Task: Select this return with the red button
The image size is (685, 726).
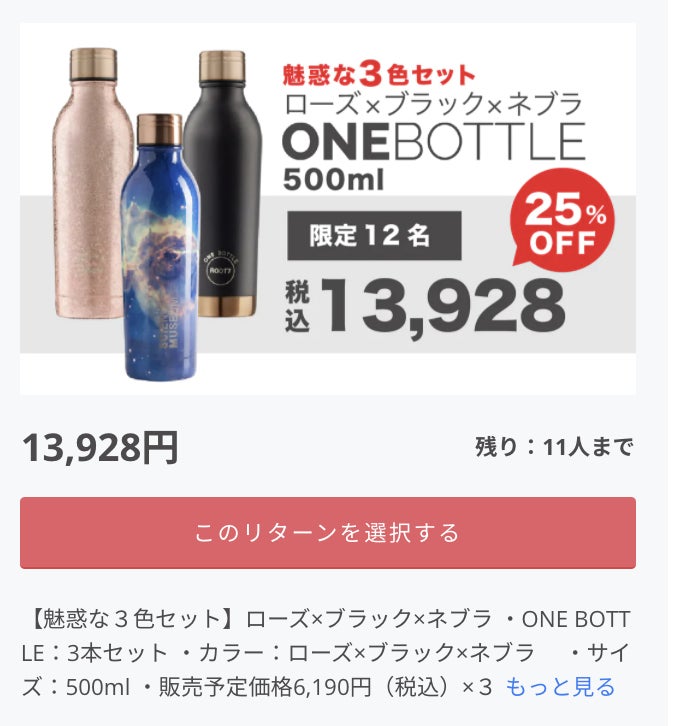Action: coord(327,532)
